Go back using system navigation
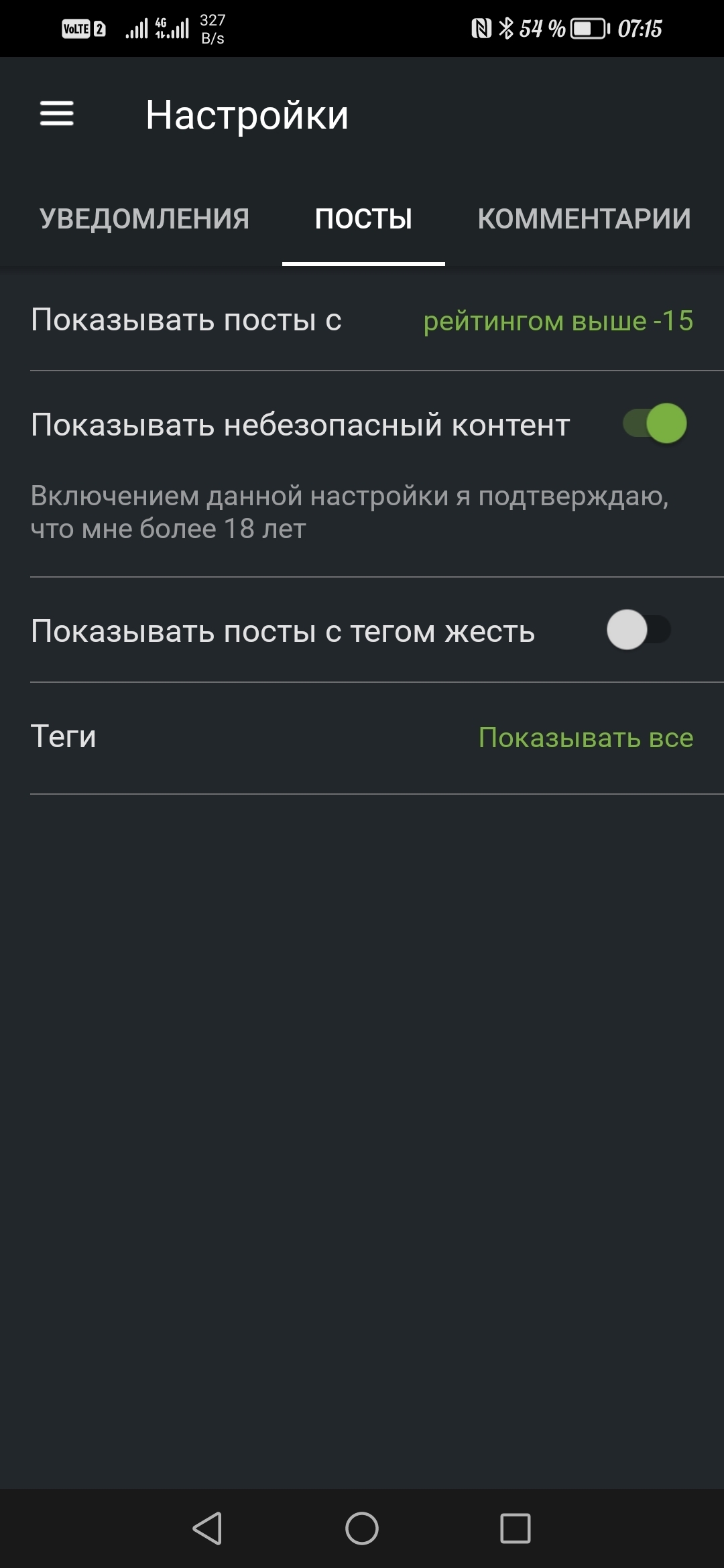The width and height of the screenshot is (724, 1568). 207,1528
